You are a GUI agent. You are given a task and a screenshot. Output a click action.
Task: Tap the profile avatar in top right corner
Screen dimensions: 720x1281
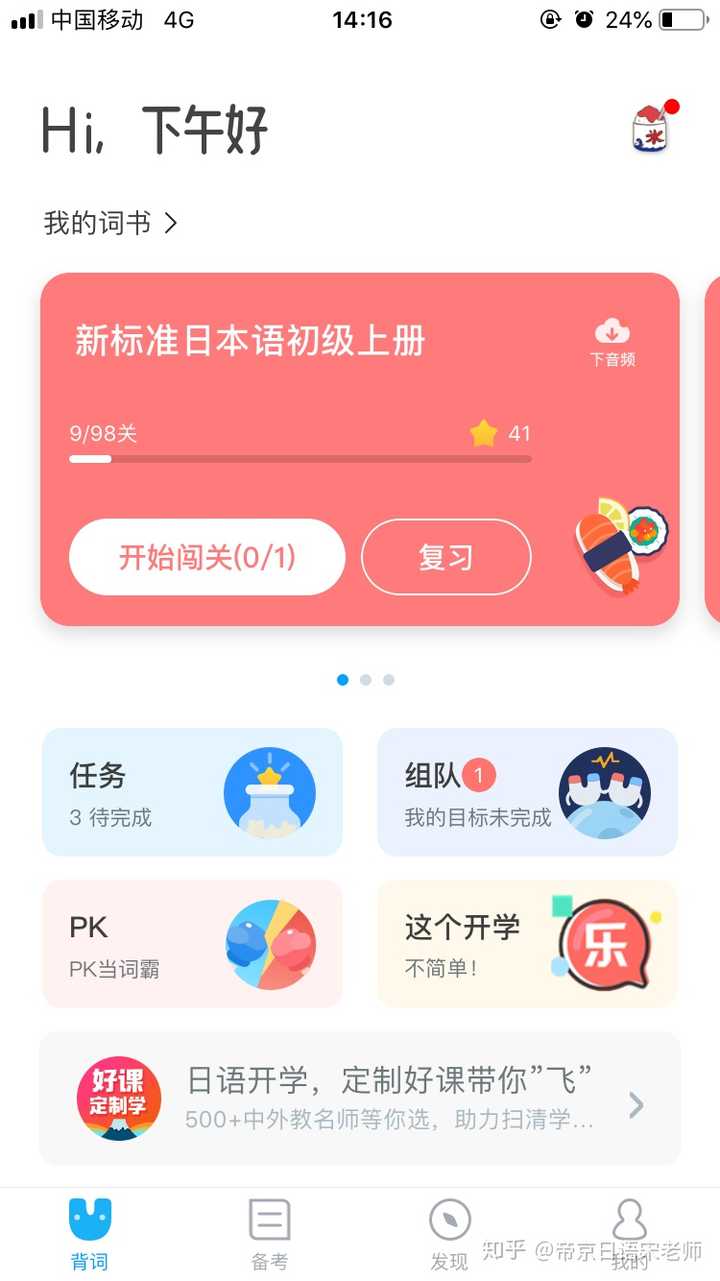648,131
